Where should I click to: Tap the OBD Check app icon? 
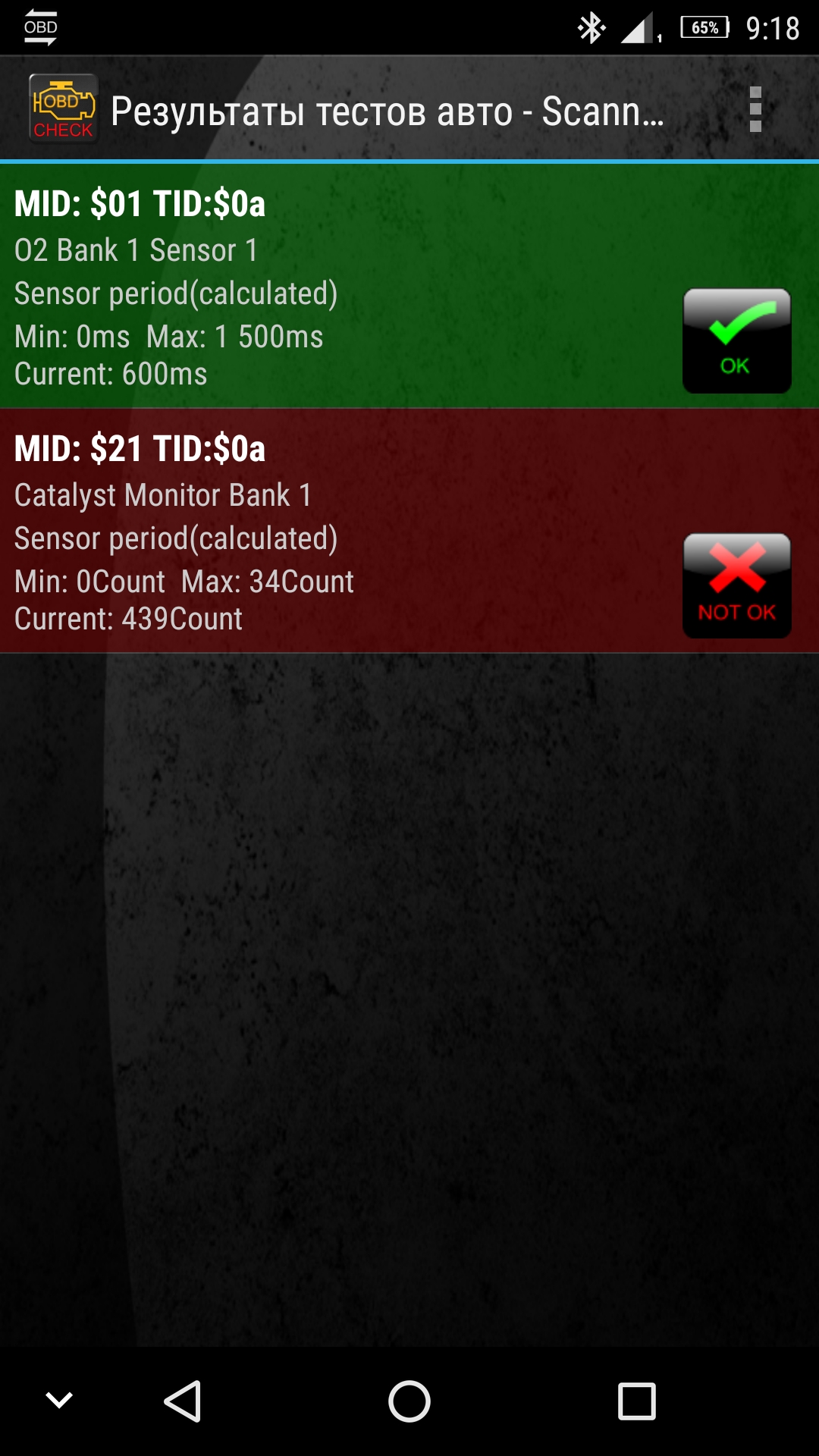tap(63, 108)
